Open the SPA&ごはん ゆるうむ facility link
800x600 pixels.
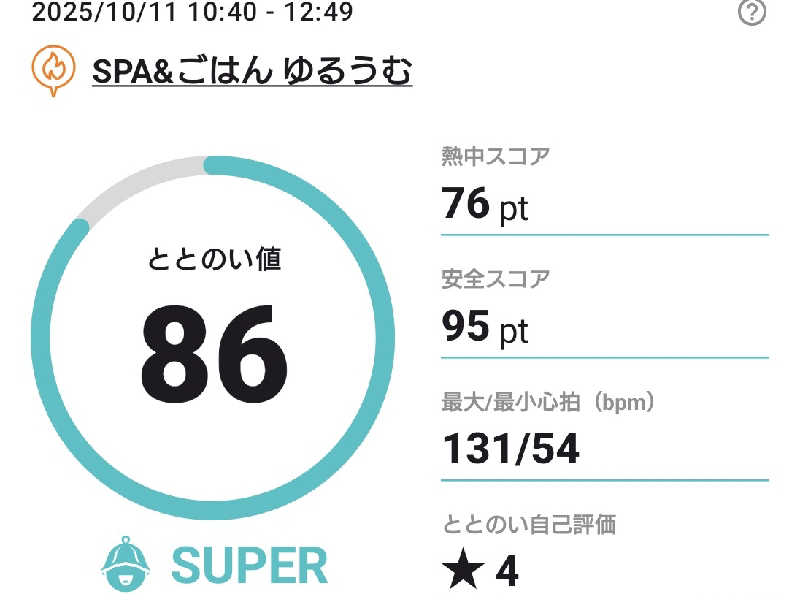point(252,71)
